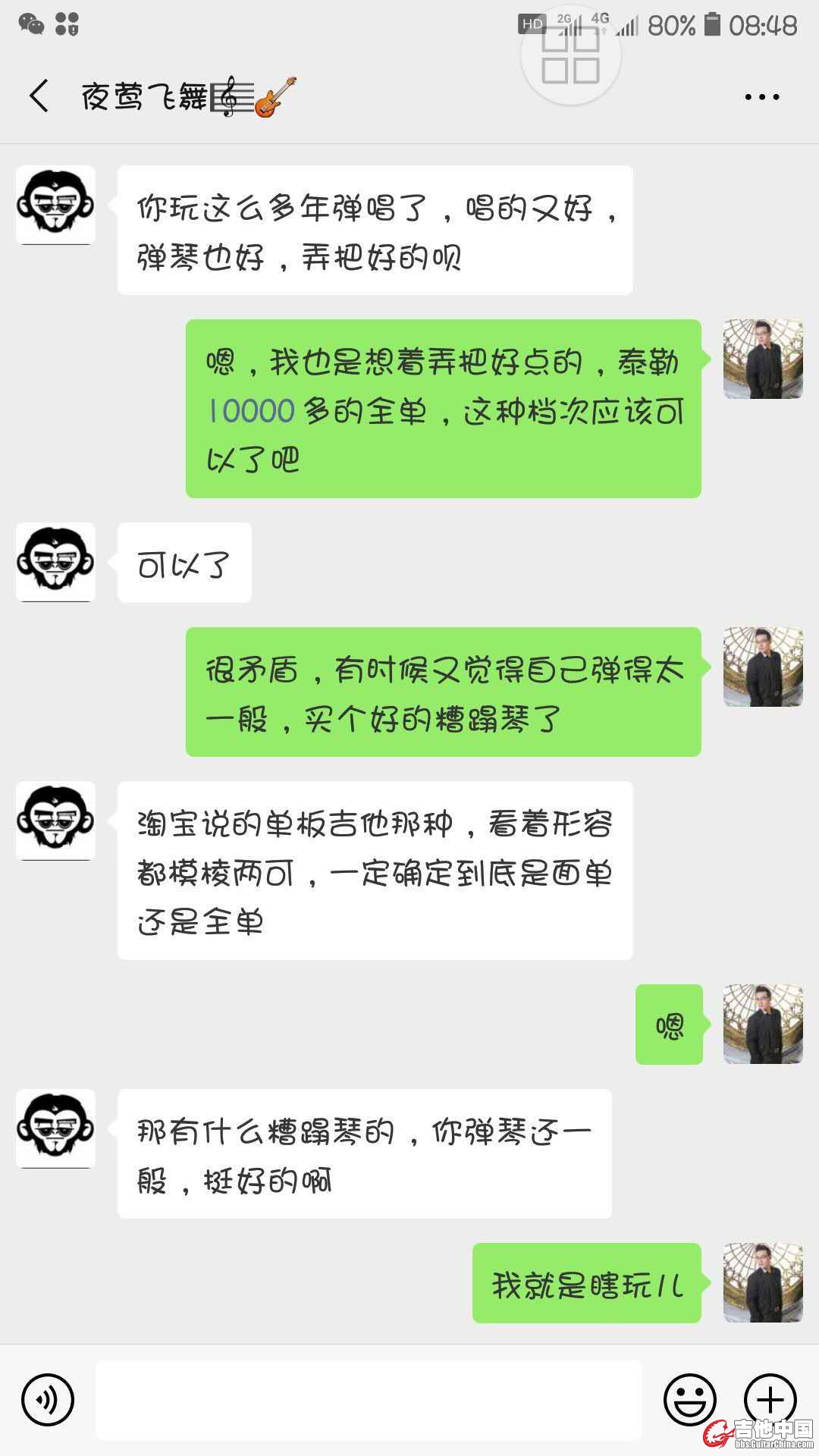
Task: Open monkey avatar beside 可以了 message
Action: coord(55,562)
